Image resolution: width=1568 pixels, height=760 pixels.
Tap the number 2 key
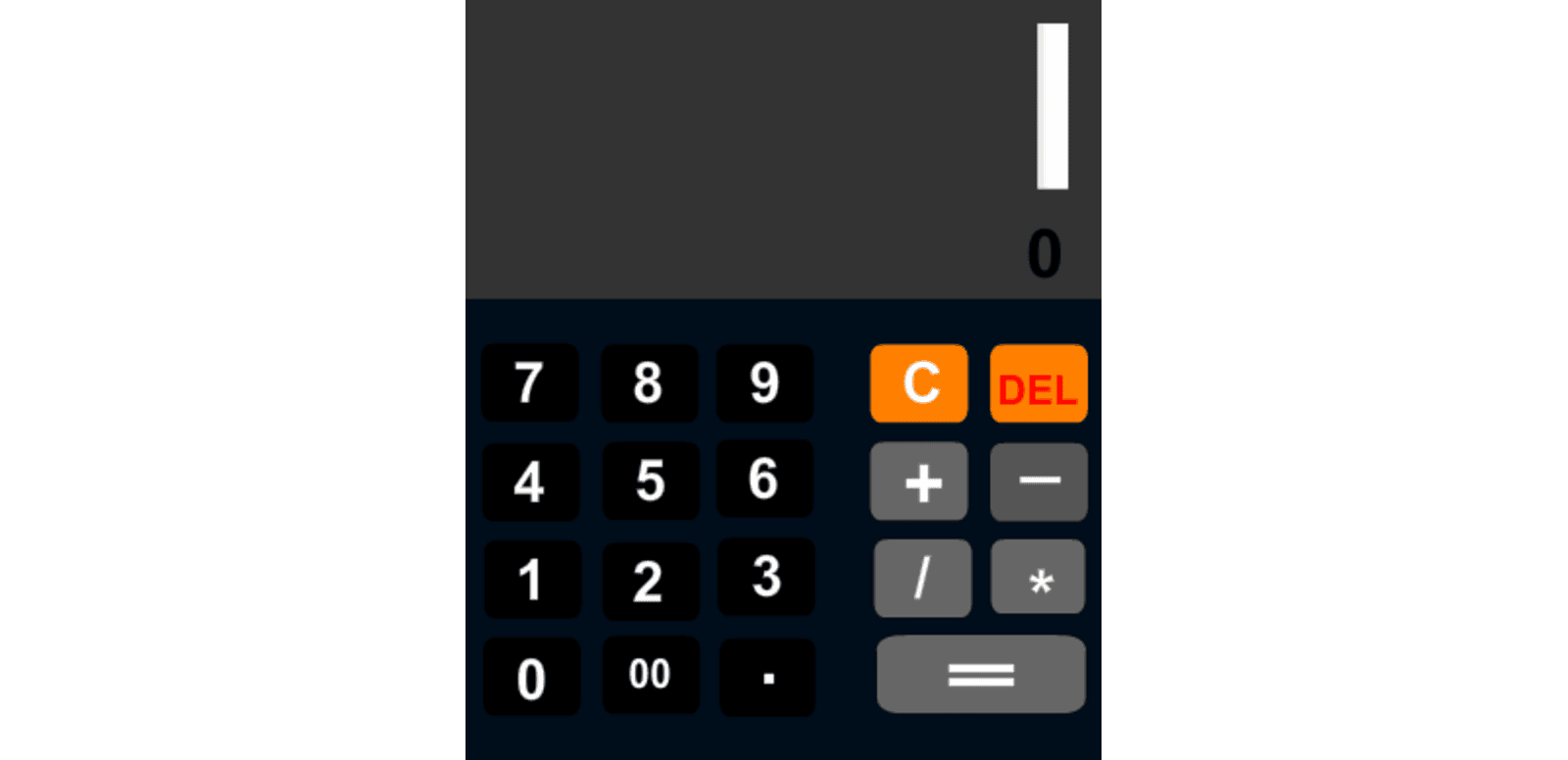[649, 582]
